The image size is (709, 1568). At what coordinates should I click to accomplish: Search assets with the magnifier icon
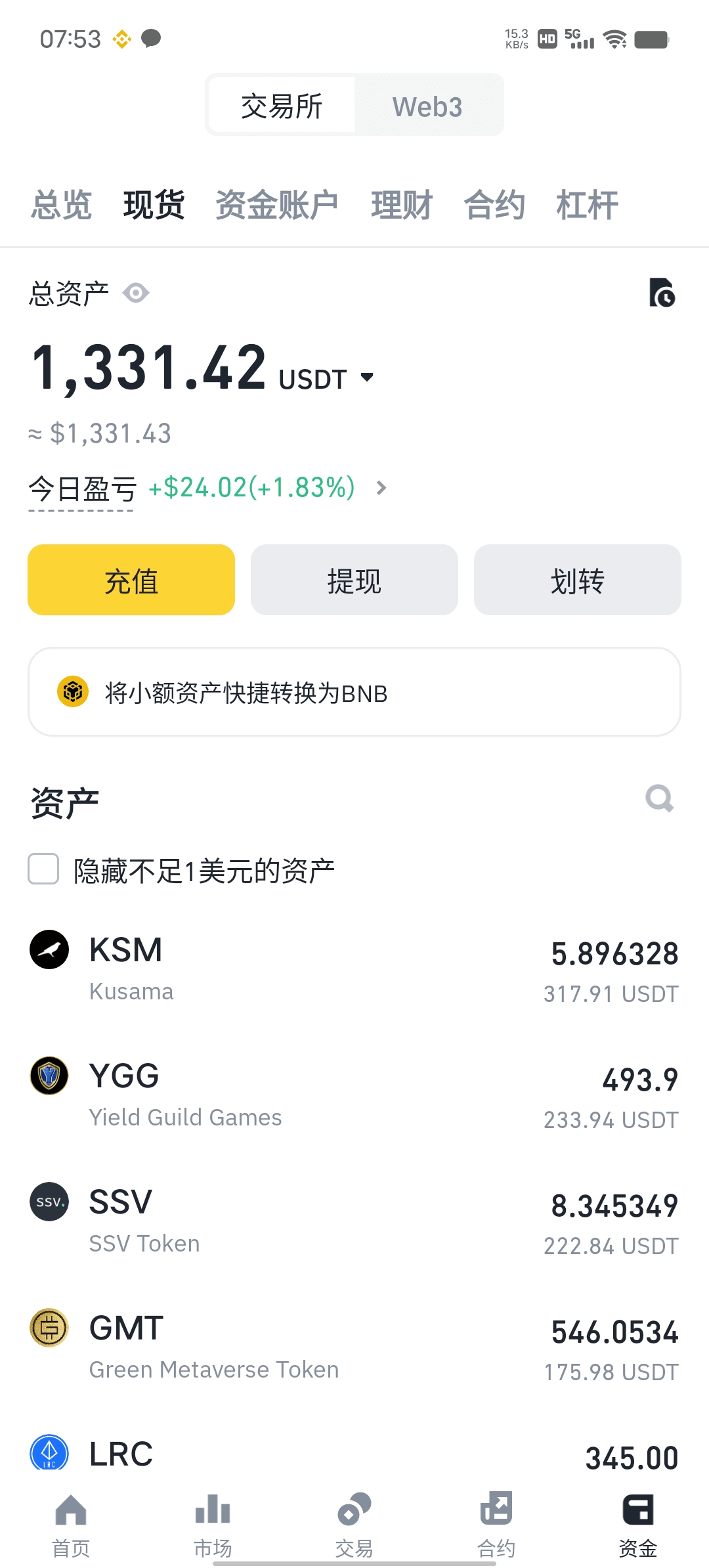pos(660,799)
